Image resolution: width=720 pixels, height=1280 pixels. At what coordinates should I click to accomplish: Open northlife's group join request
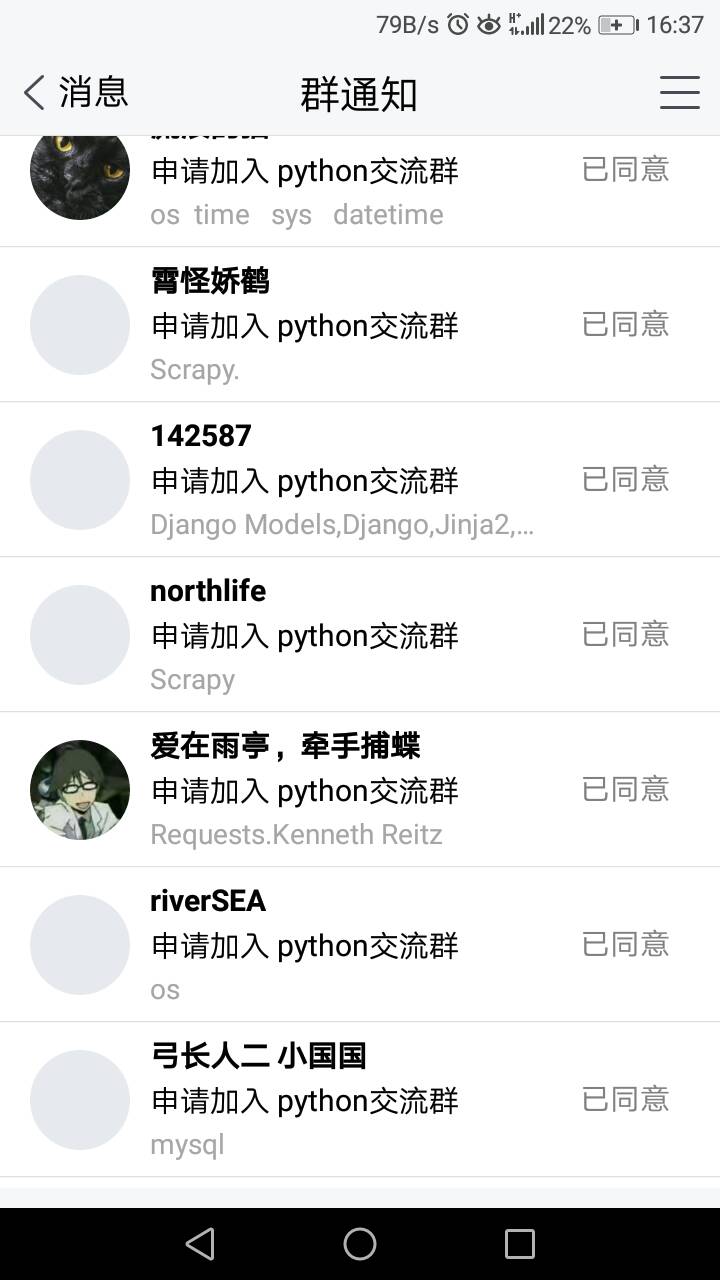point(360,635)
